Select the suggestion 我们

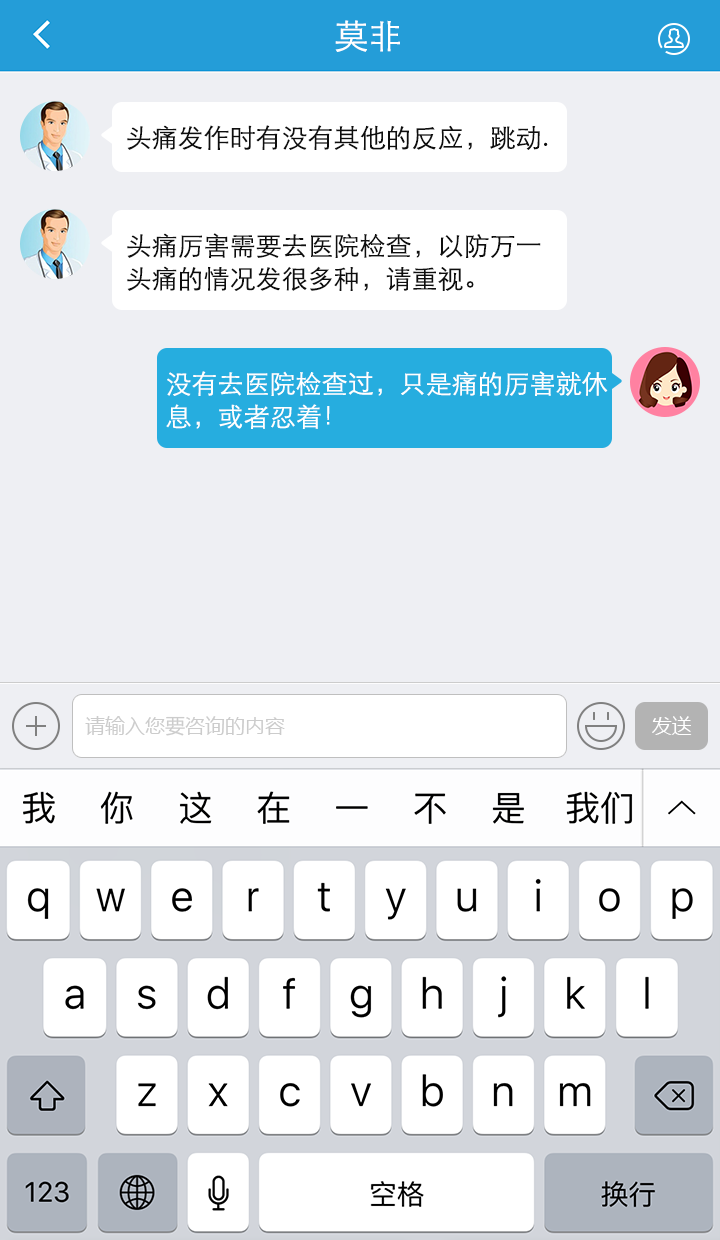tap(599, 808)
